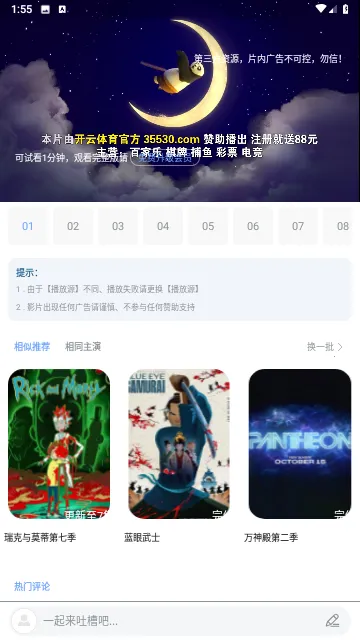Tap the 一起来吐槽吧 comment field

point(180,621)
